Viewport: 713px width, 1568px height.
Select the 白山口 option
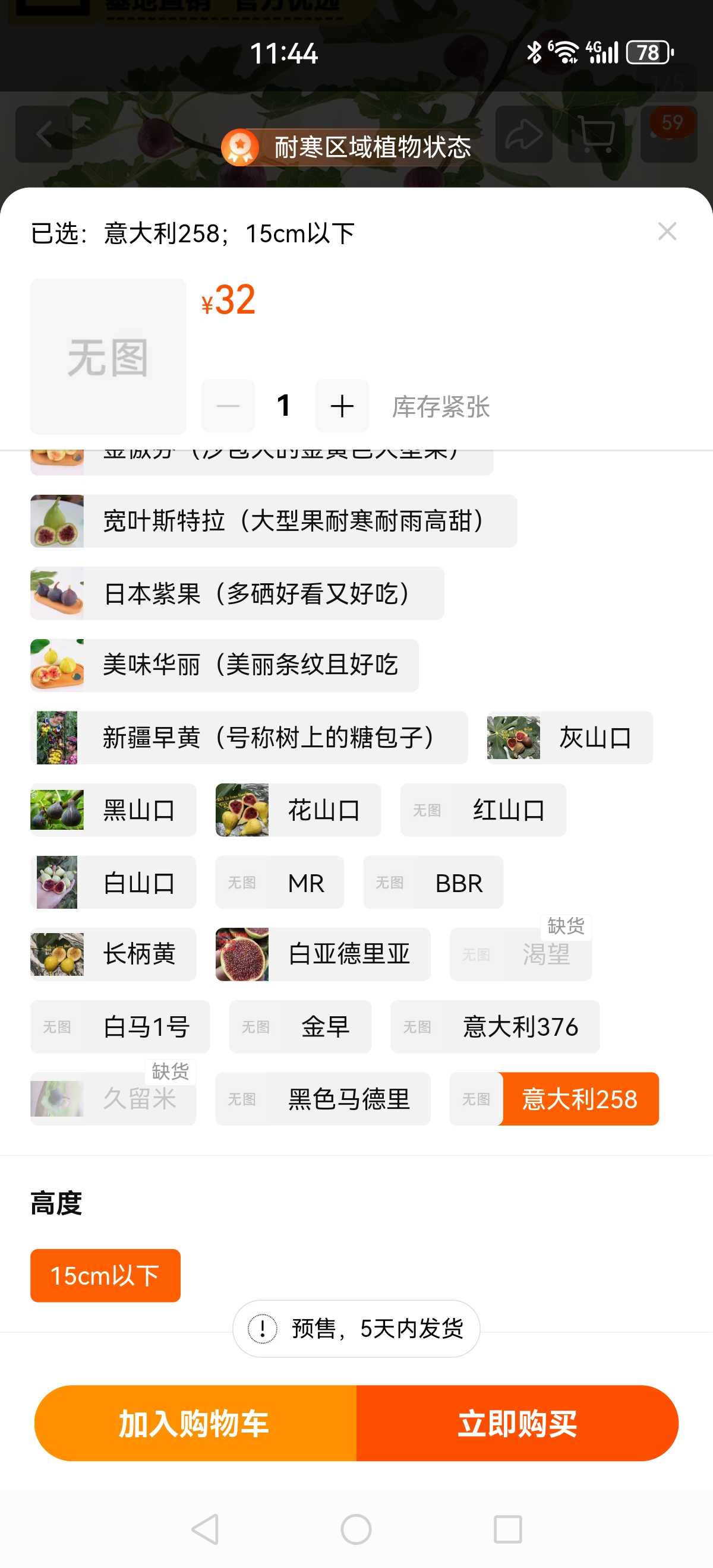point(113,883)
